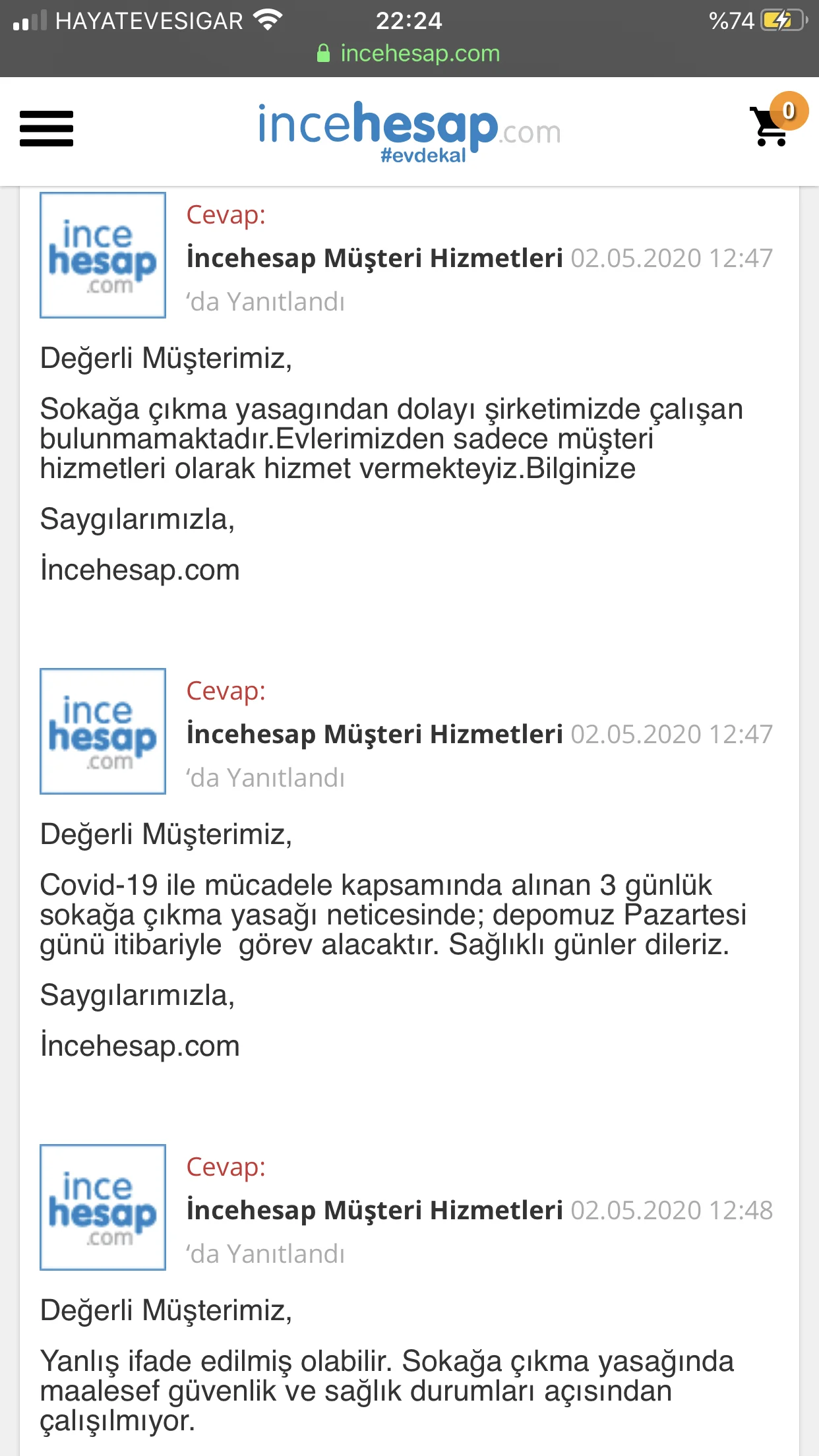The width and height of the screenshot is (819, 1456).
Task: Tap the incehesap.com header logo
Action: 409,131
